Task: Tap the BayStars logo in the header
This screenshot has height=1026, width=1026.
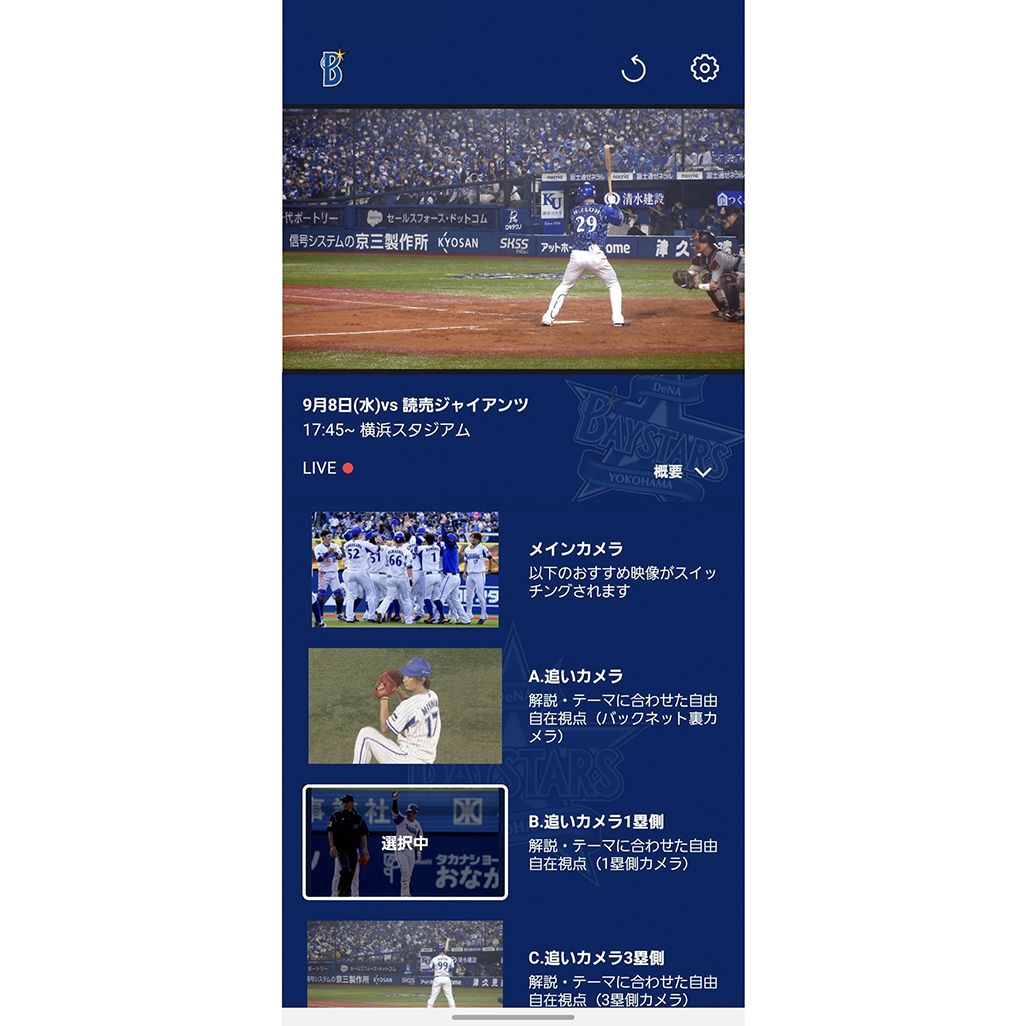Action: tap(332, 68)
